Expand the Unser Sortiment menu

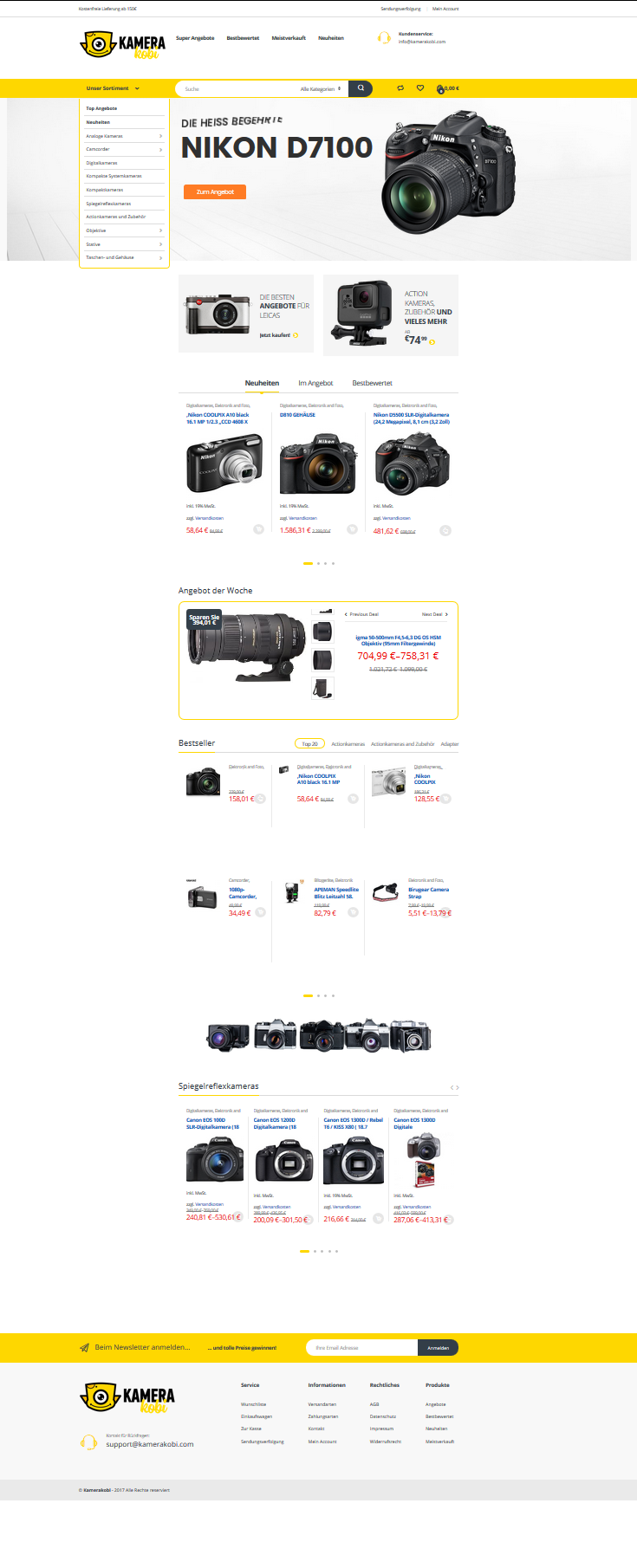coord(113,88)
